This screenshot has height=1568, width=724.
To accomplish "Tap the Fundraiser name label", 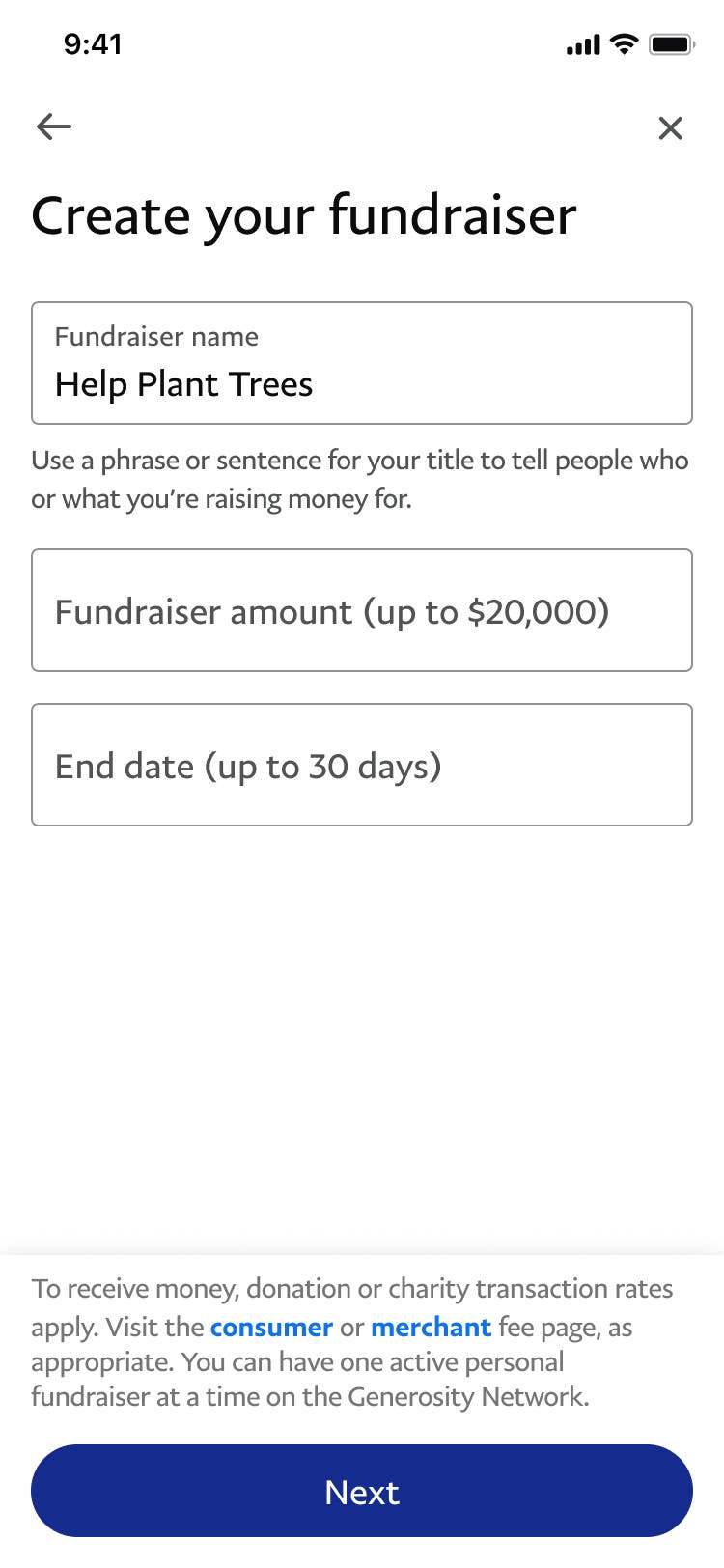I will [x=157, y=337].
